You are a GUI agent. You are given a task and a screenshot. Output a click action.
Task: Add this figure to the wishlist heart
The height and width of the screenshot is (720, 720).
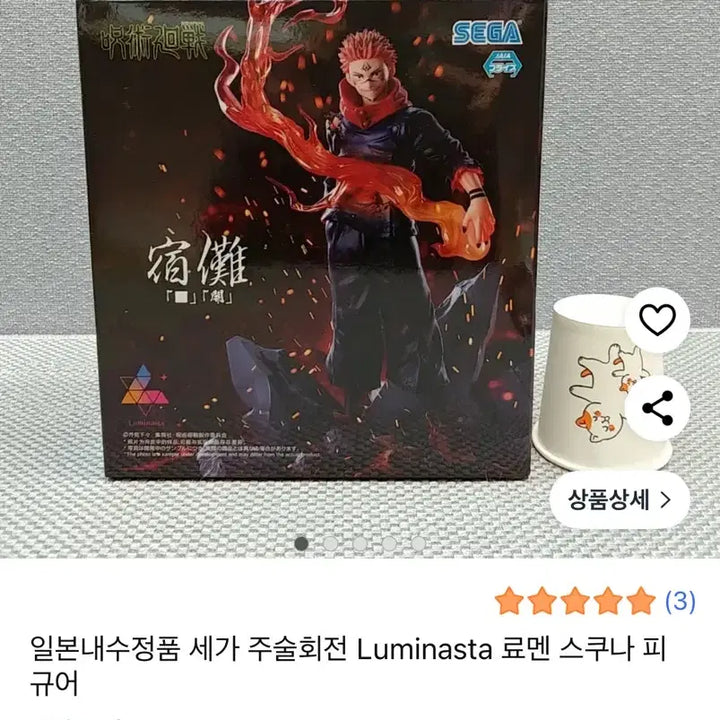(x=656, y=321)
